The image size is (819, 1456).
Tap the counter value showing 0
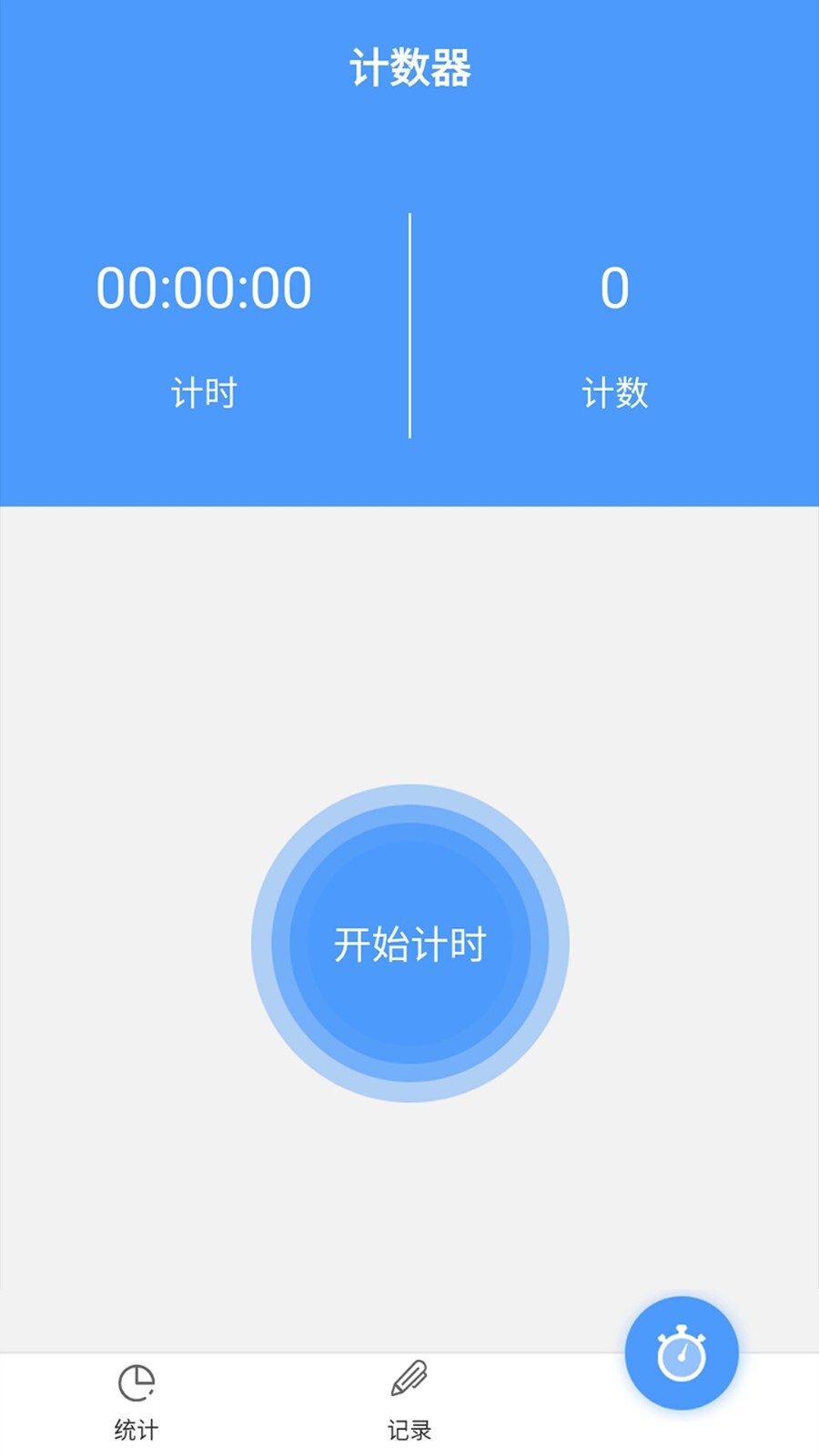point(614,287)
